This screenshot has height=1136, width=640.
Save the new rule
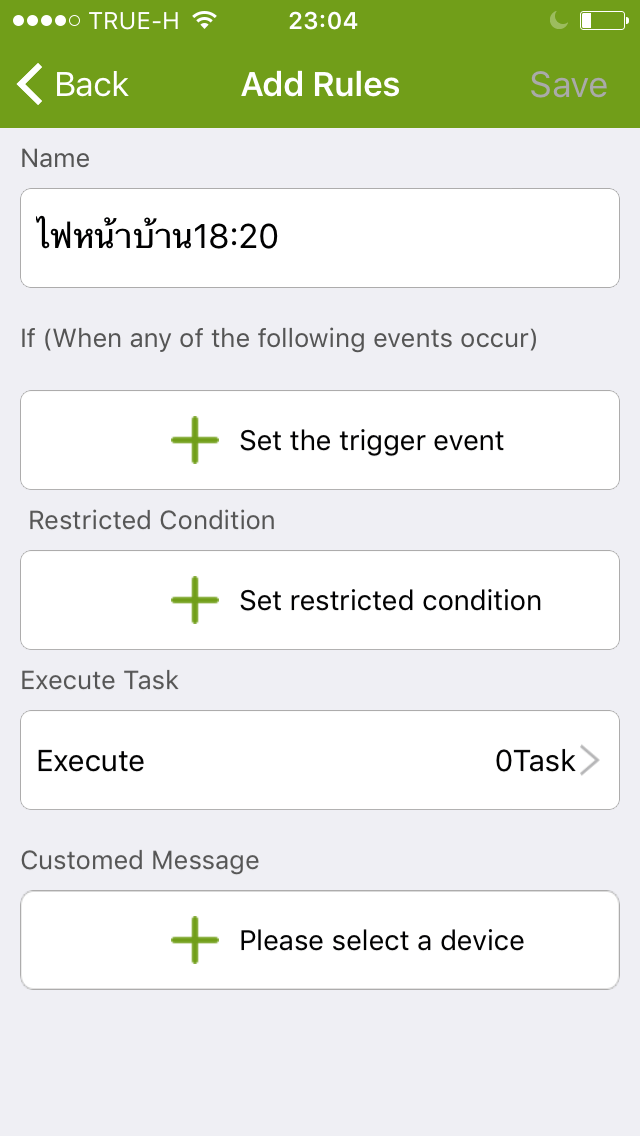click(568, 85)
